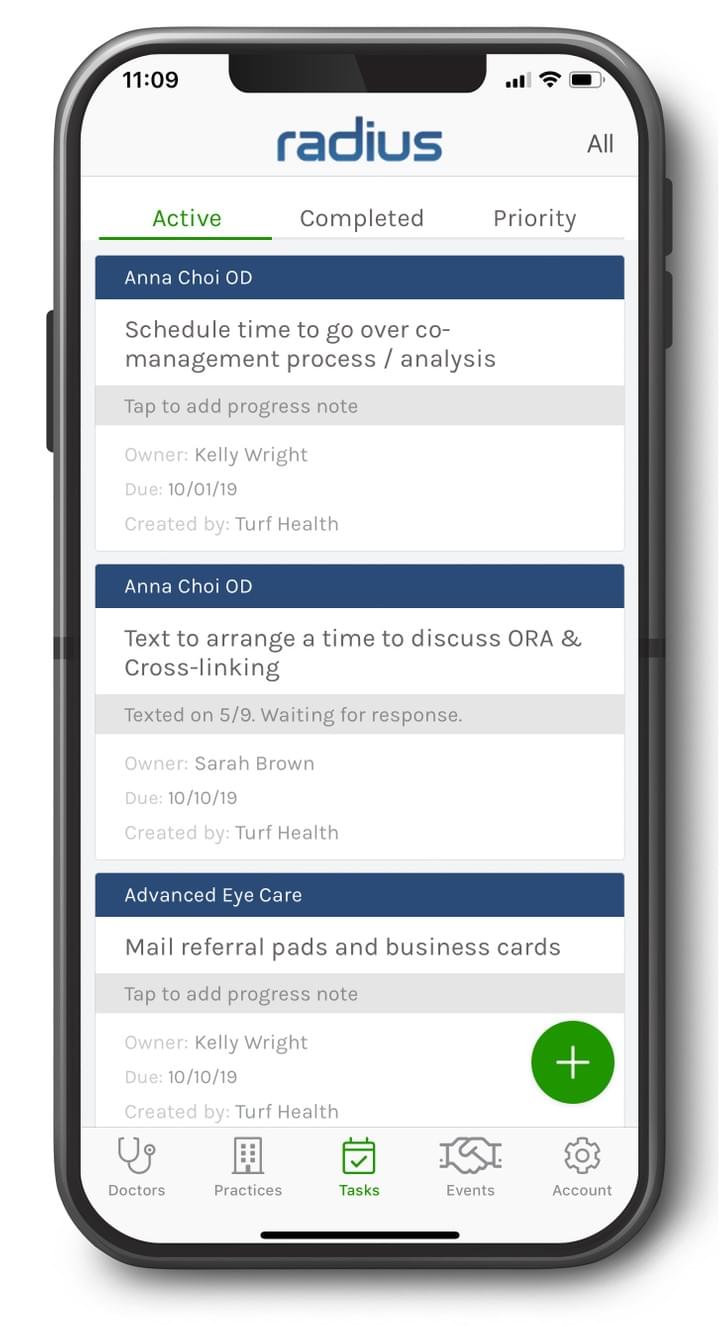This screenshot has height=1327, width=720.
Task: Go to the Doctors tab
Action: point(137,1167)
